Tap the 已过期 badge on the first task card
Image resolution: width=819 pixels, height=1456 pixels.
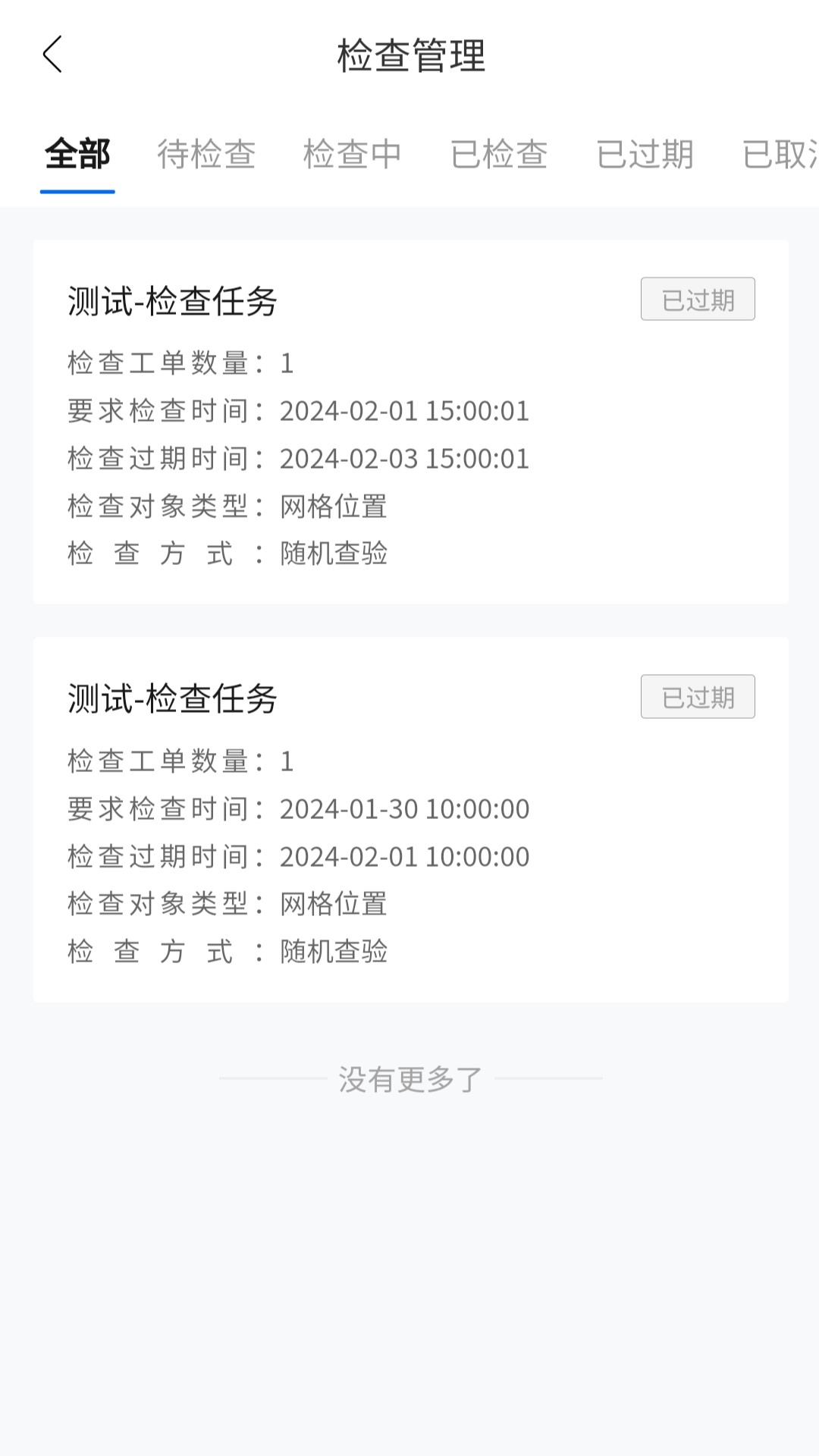(x=698, y=300)
